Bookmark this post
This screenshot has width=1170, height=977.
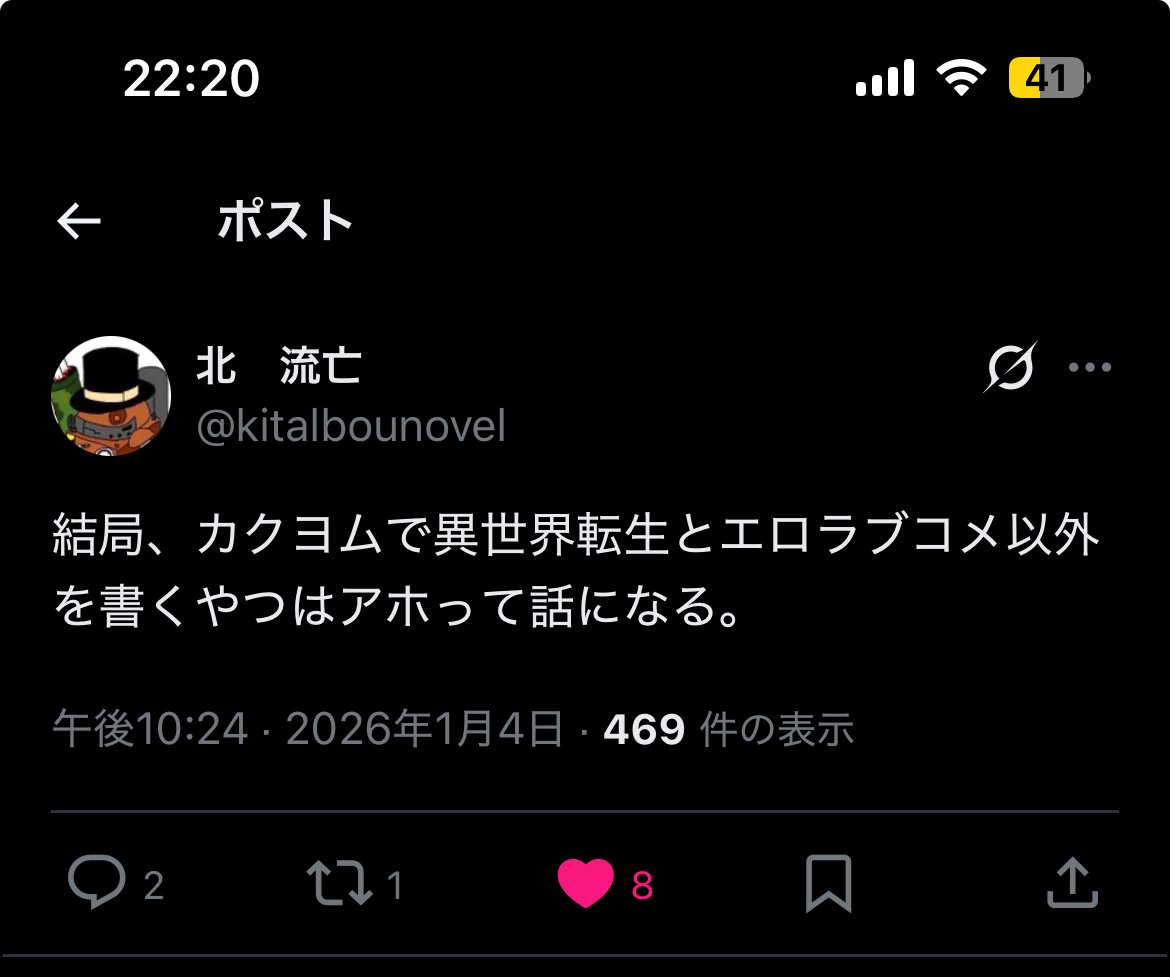828,884
